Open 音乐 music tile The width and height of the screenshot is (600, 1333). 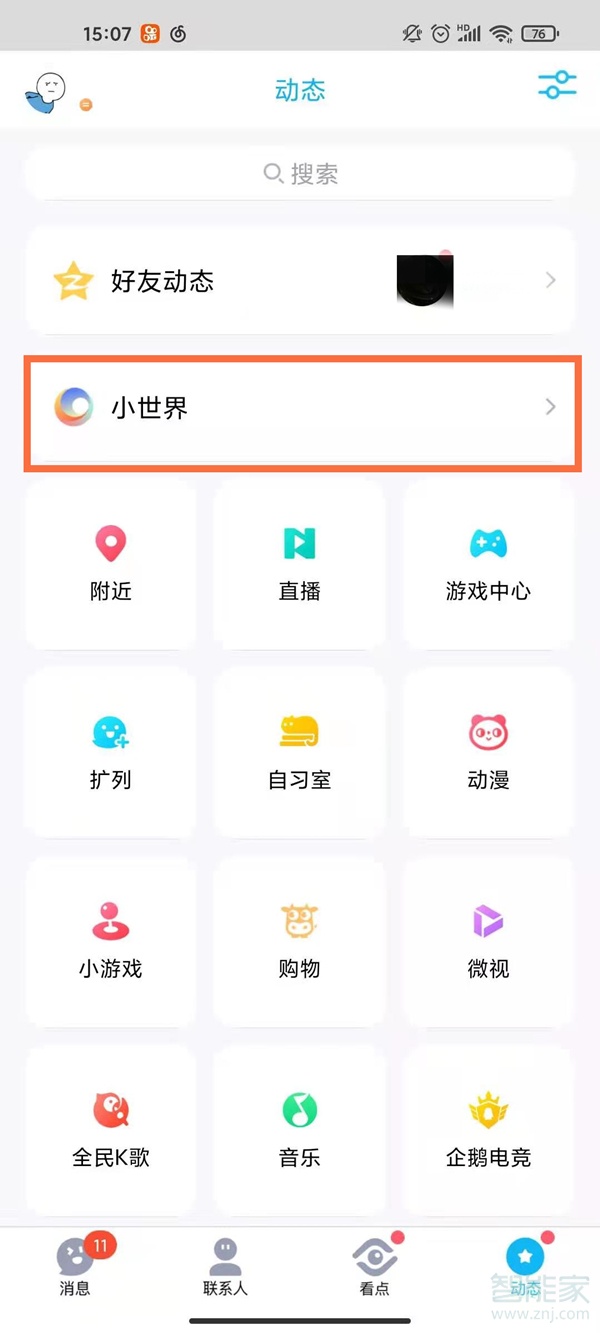point(299,1130)
